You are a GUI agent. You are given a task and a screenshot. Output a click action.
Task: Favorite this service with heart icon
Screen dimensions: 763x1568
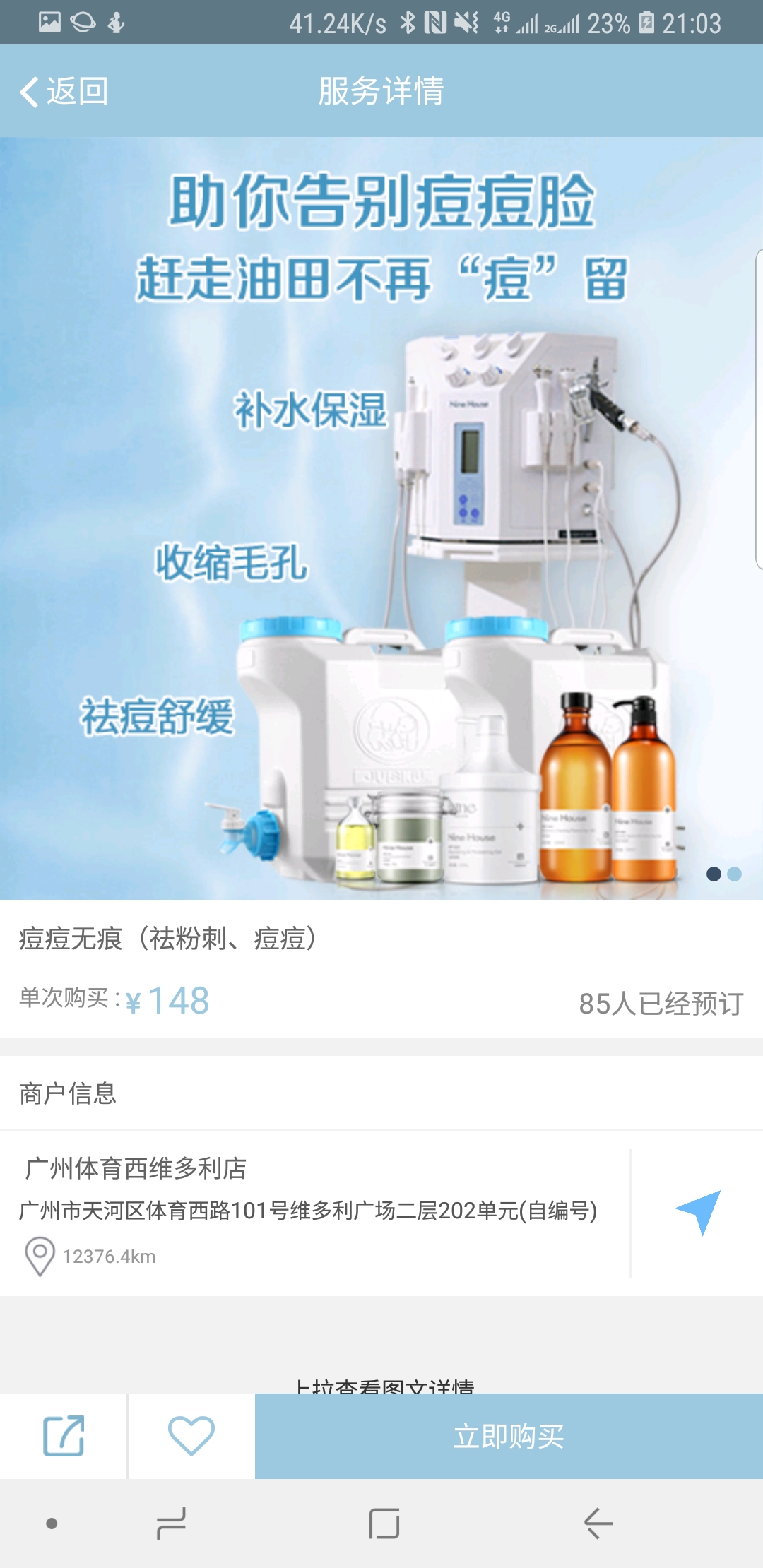(x=191, y=1436)
